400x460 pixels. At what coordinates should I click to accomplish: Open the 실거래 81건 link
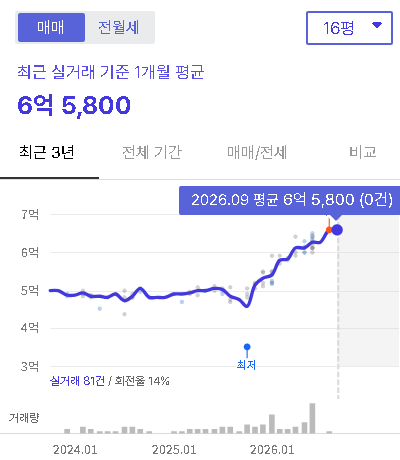click(x=77, y=381)
